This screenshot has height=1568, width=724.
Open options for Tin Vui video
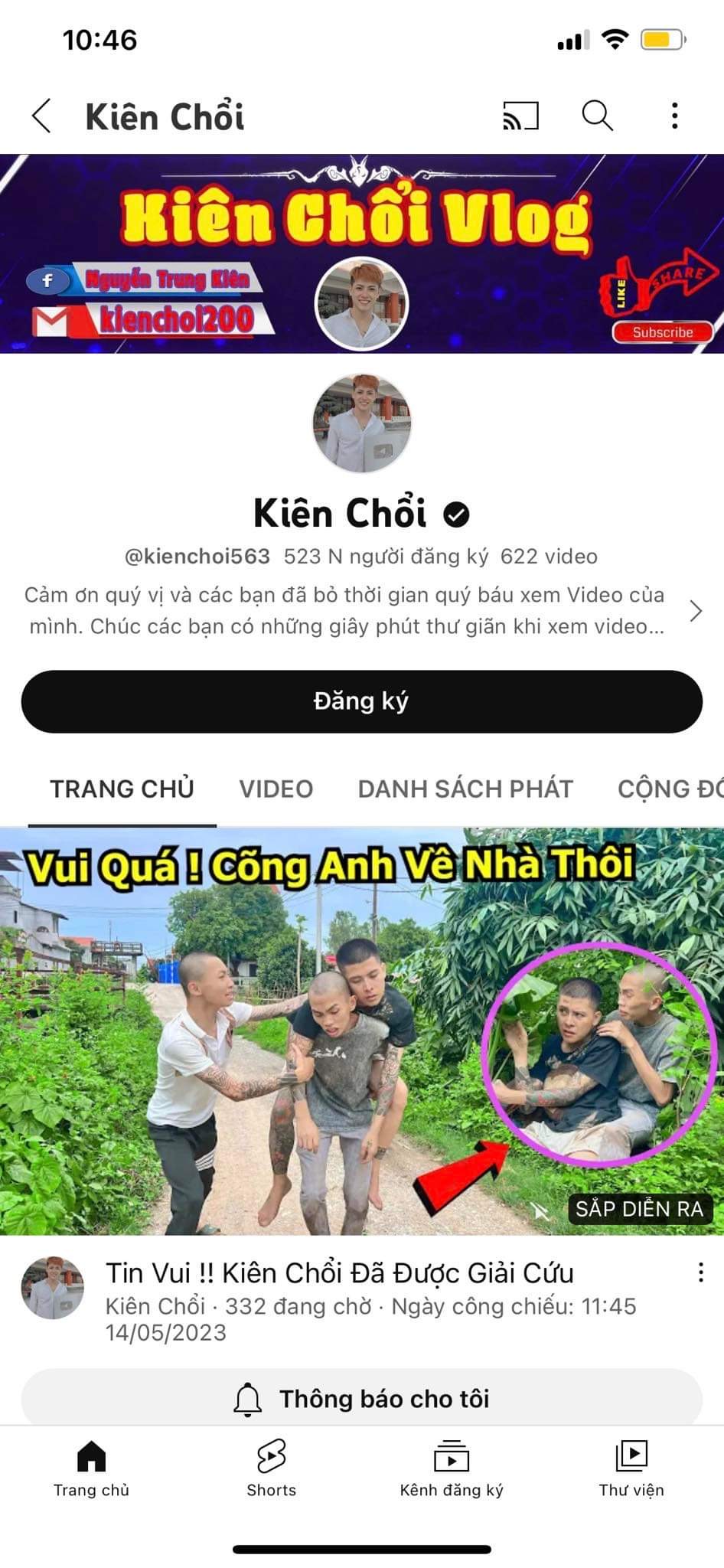tap(700, 1272)
